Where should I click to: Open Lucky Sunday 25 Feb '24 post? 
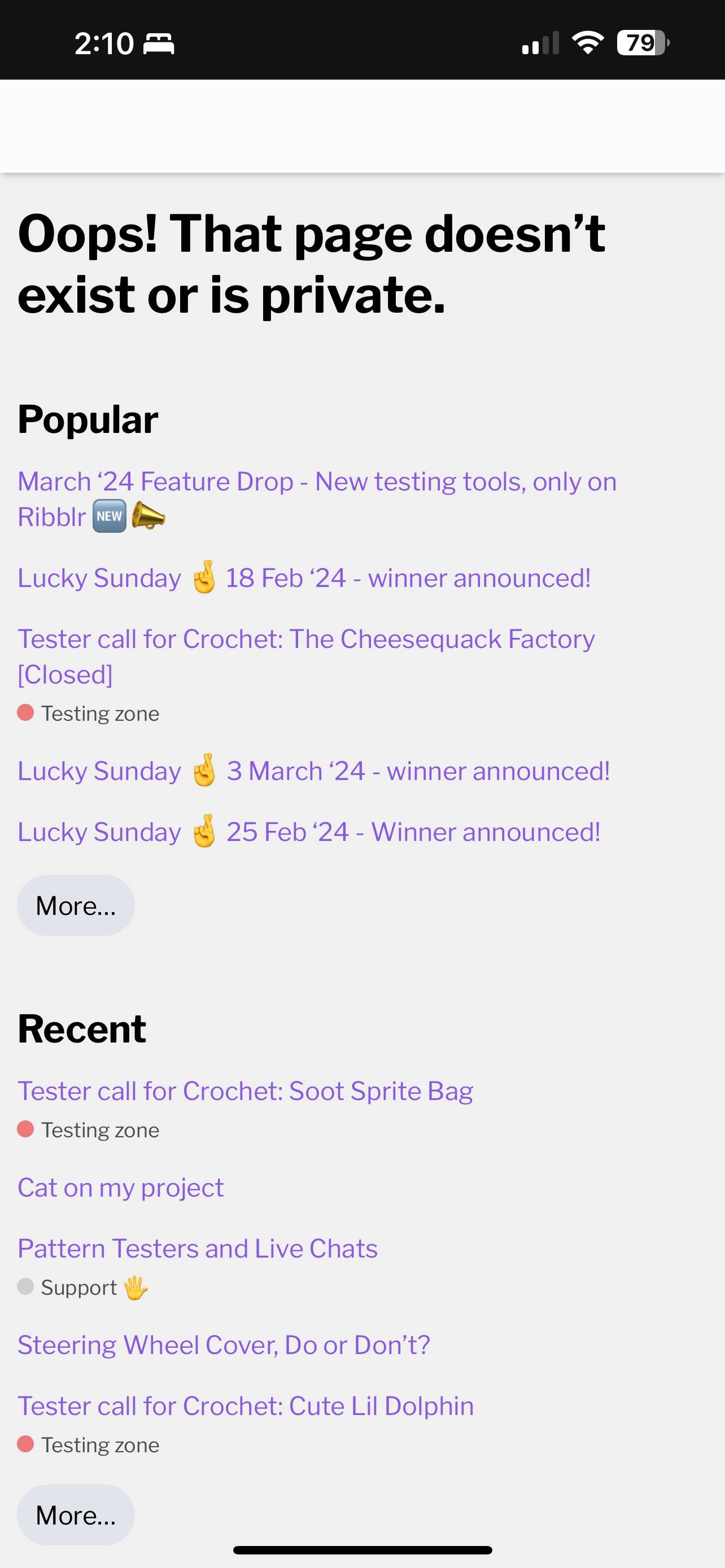309,831
